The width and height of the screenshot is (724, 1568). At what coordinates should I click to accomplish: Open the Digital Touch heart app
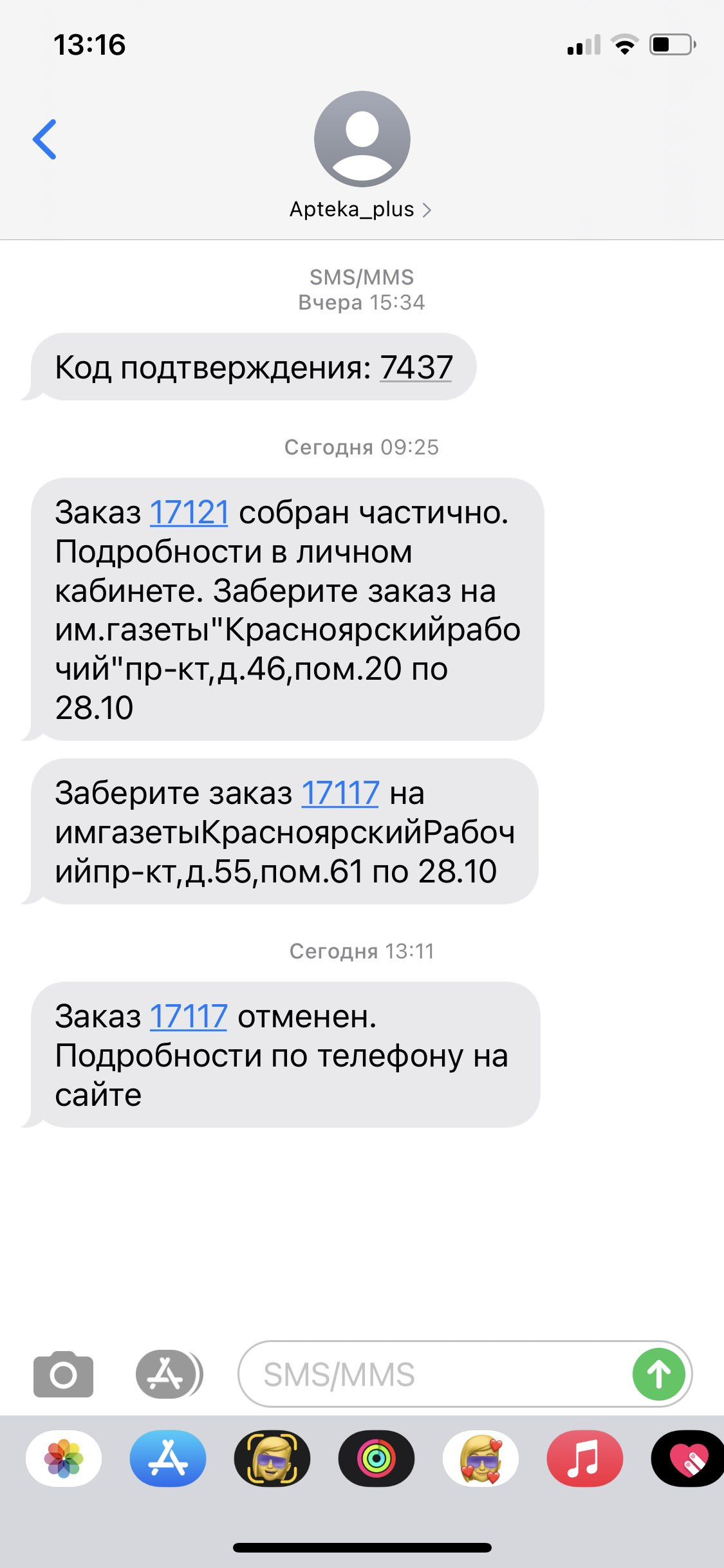coord(687,1459)
